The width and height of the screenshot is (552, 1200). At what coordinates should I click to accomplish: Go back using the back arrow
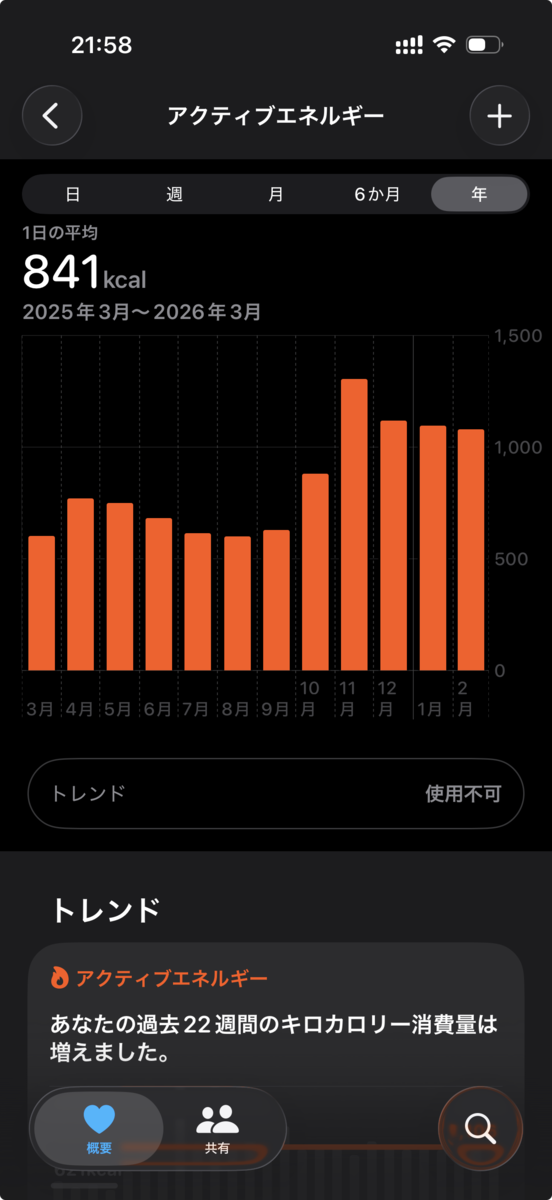52,116
